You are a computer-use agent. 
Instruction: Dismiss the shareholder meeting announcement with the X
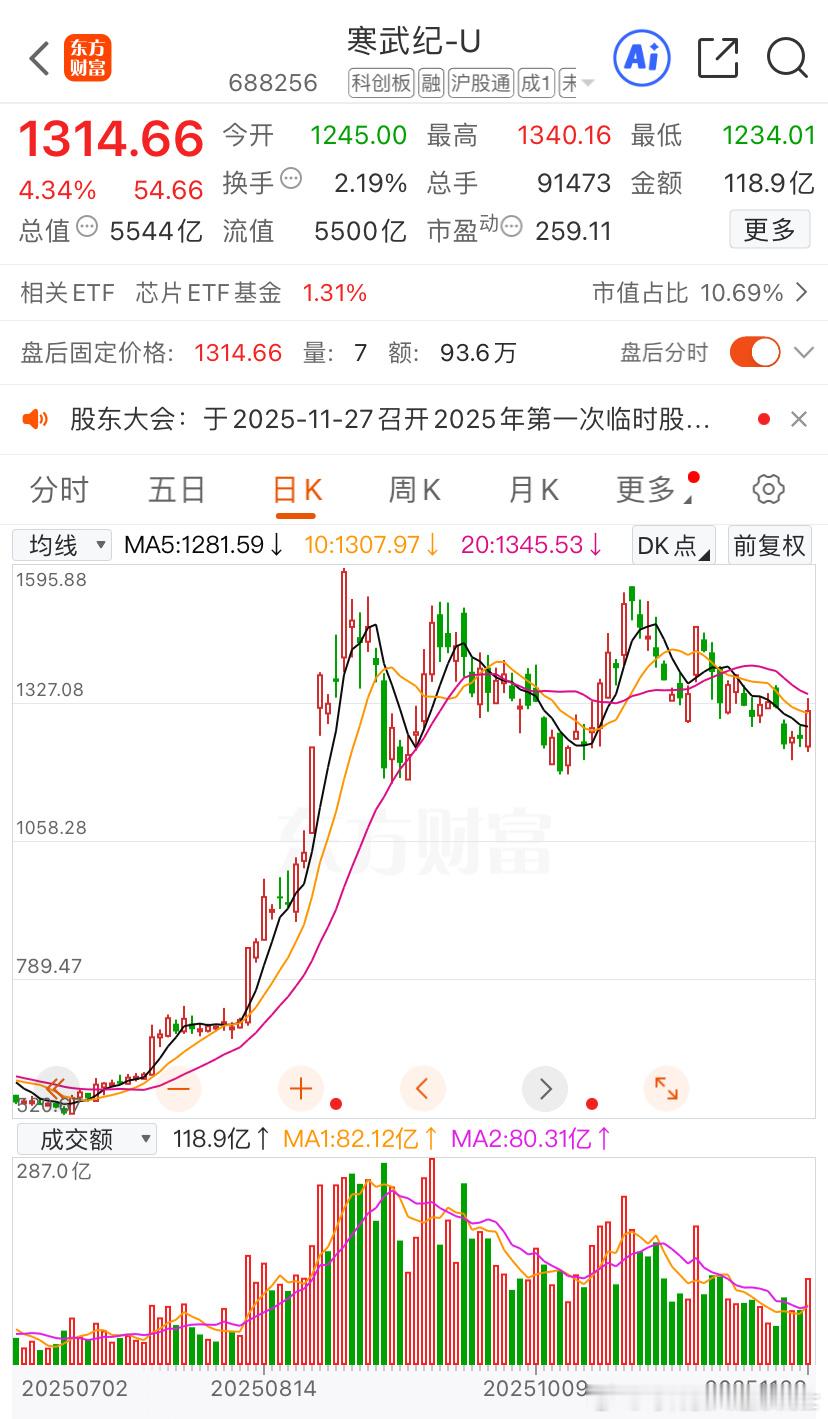click(x=797, y=418)
